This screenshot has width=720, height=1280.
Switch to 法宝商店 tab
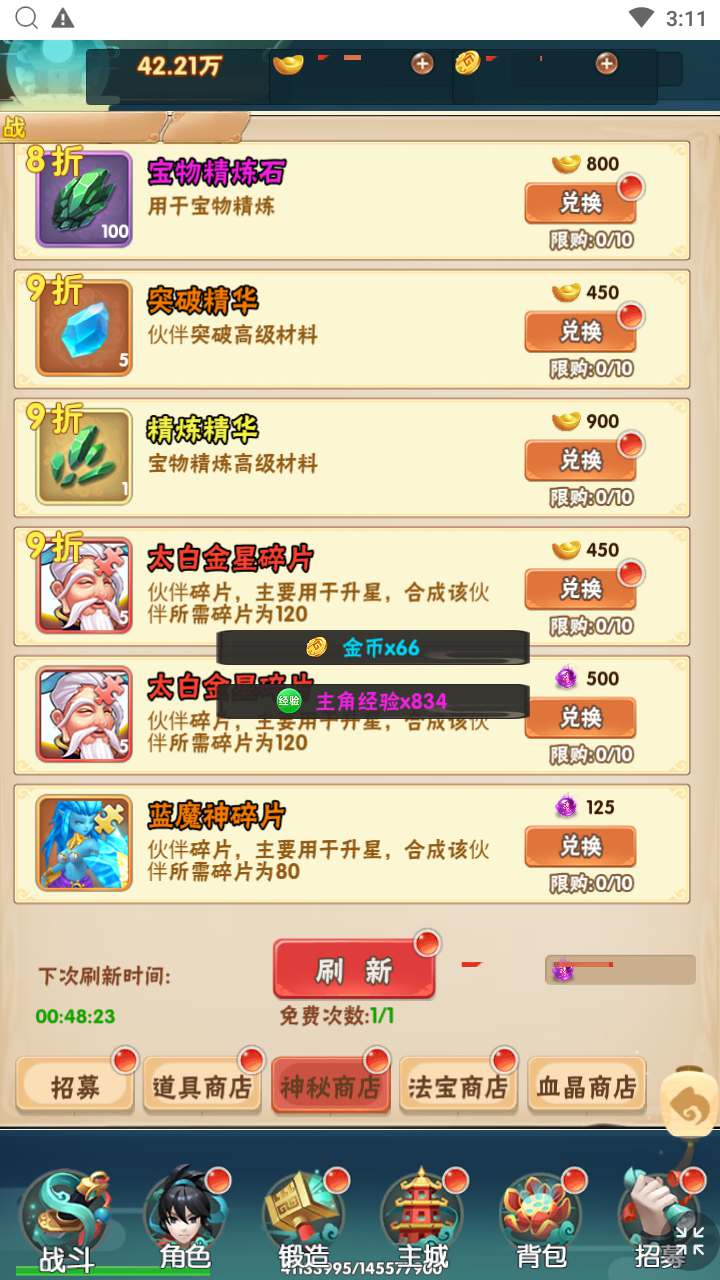click(x=459, y=1086)
